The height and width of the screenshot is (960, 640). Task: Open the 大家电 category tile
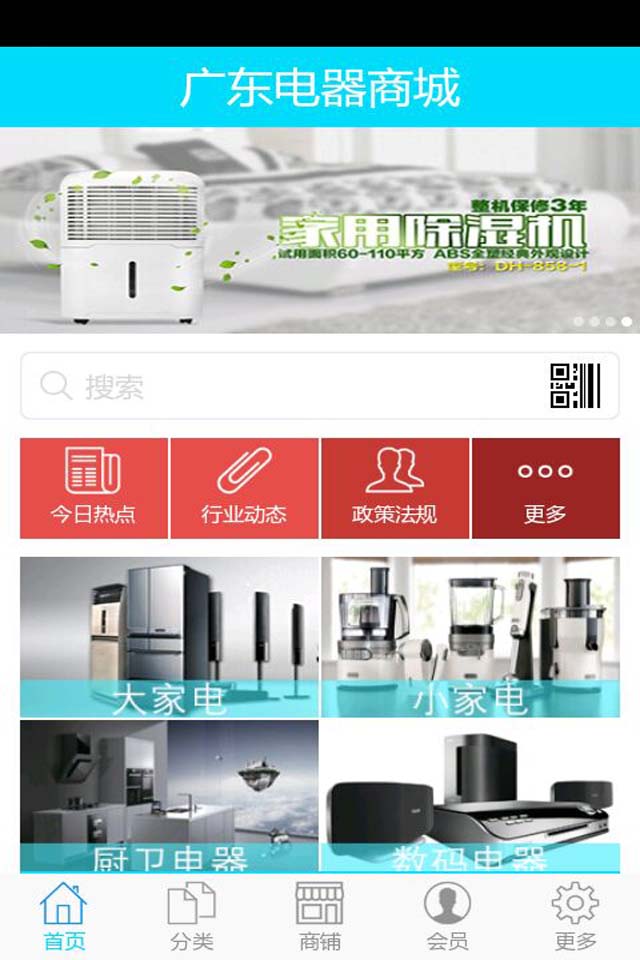tap(169, 637)
